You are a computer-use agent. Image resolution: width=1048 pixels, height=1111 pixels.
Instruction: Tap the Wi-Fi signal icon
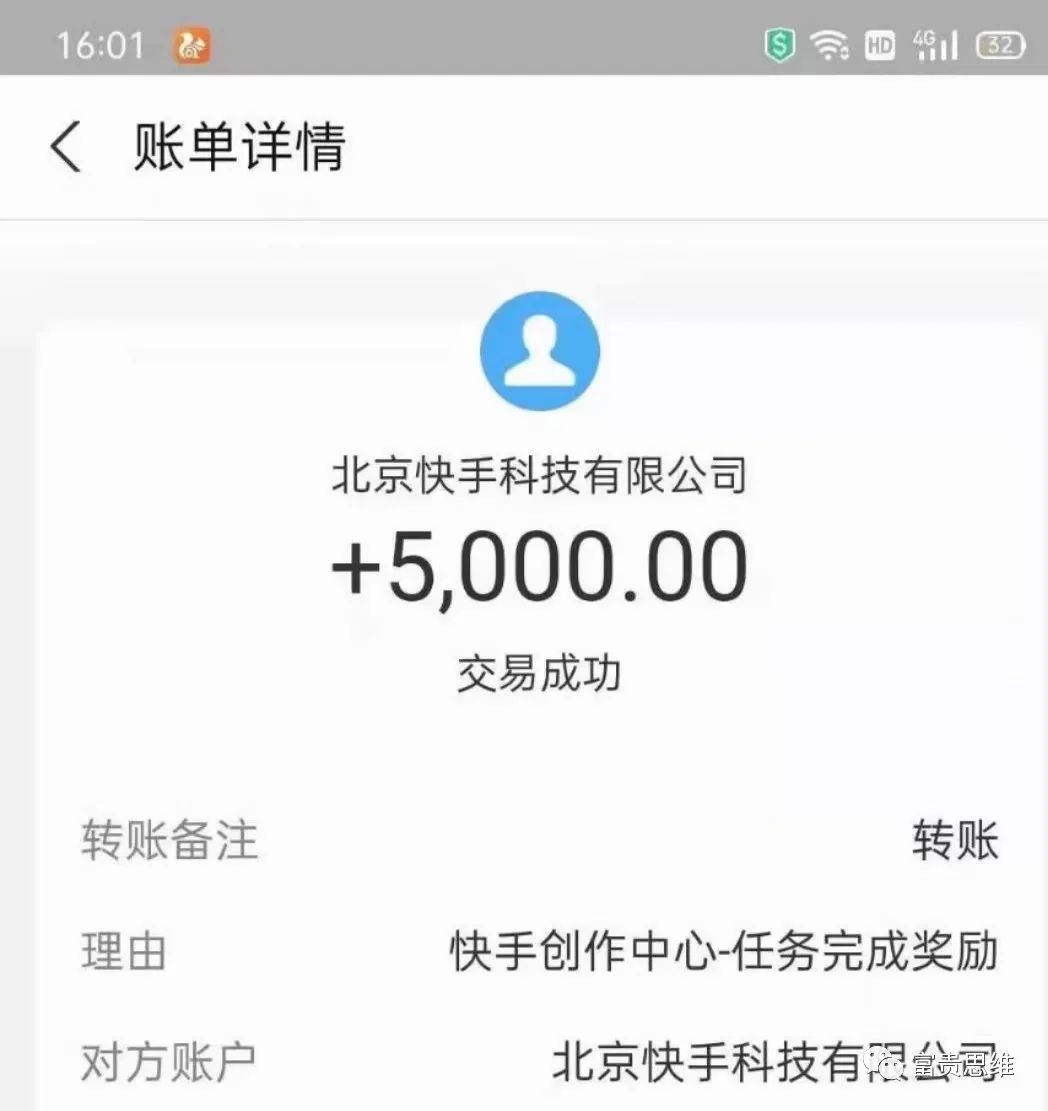831,44
